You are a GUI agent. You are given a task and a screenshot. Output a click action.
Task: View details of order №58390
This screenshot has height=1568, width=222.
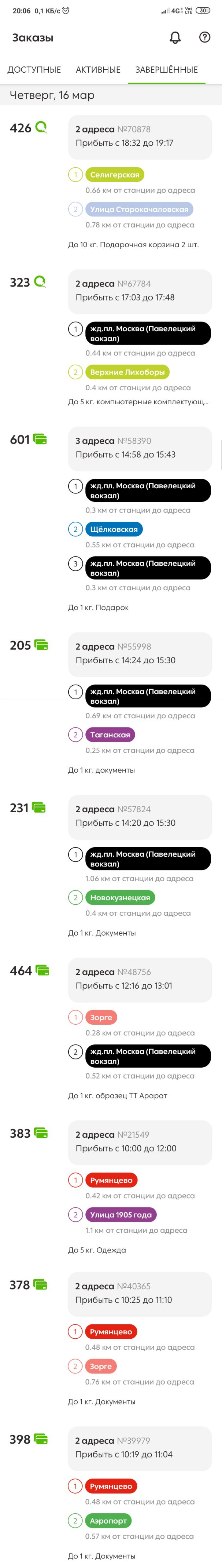[x=140, y=448]
